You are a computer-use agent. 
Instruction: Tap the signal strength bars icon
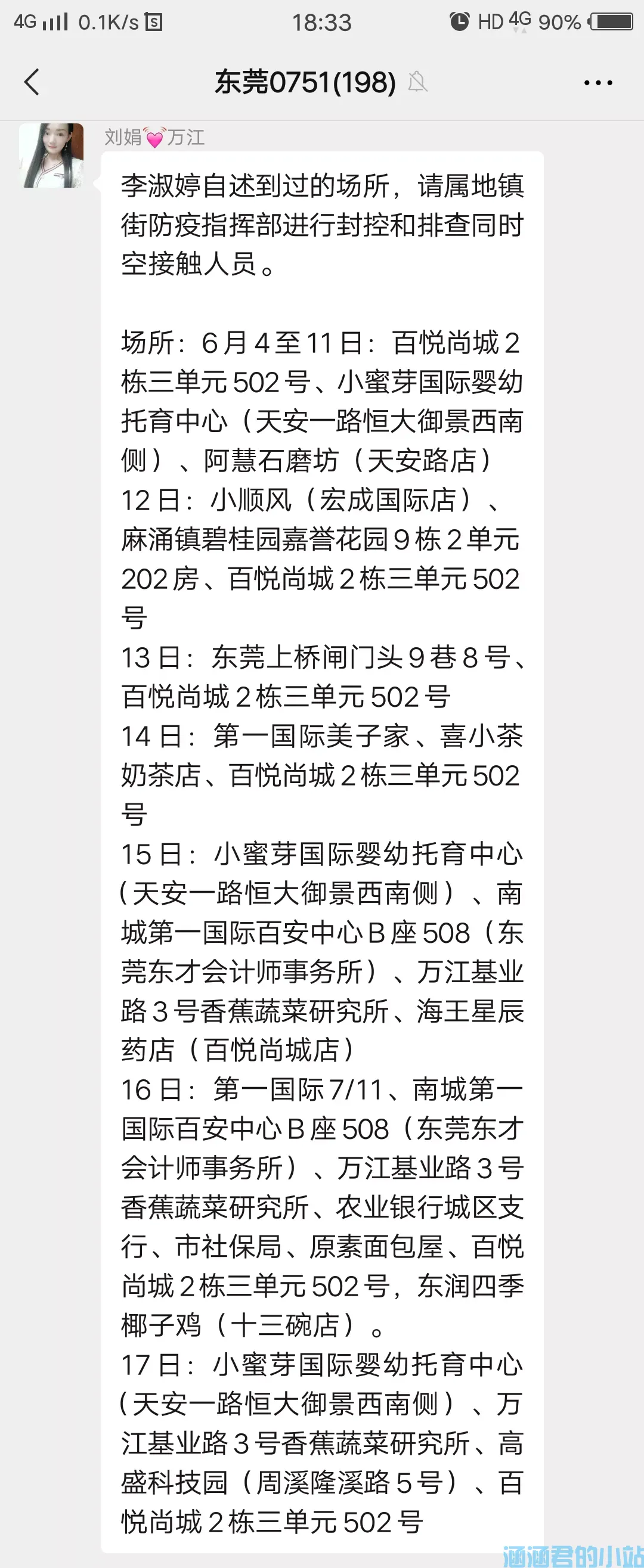(x=55, y=20)
